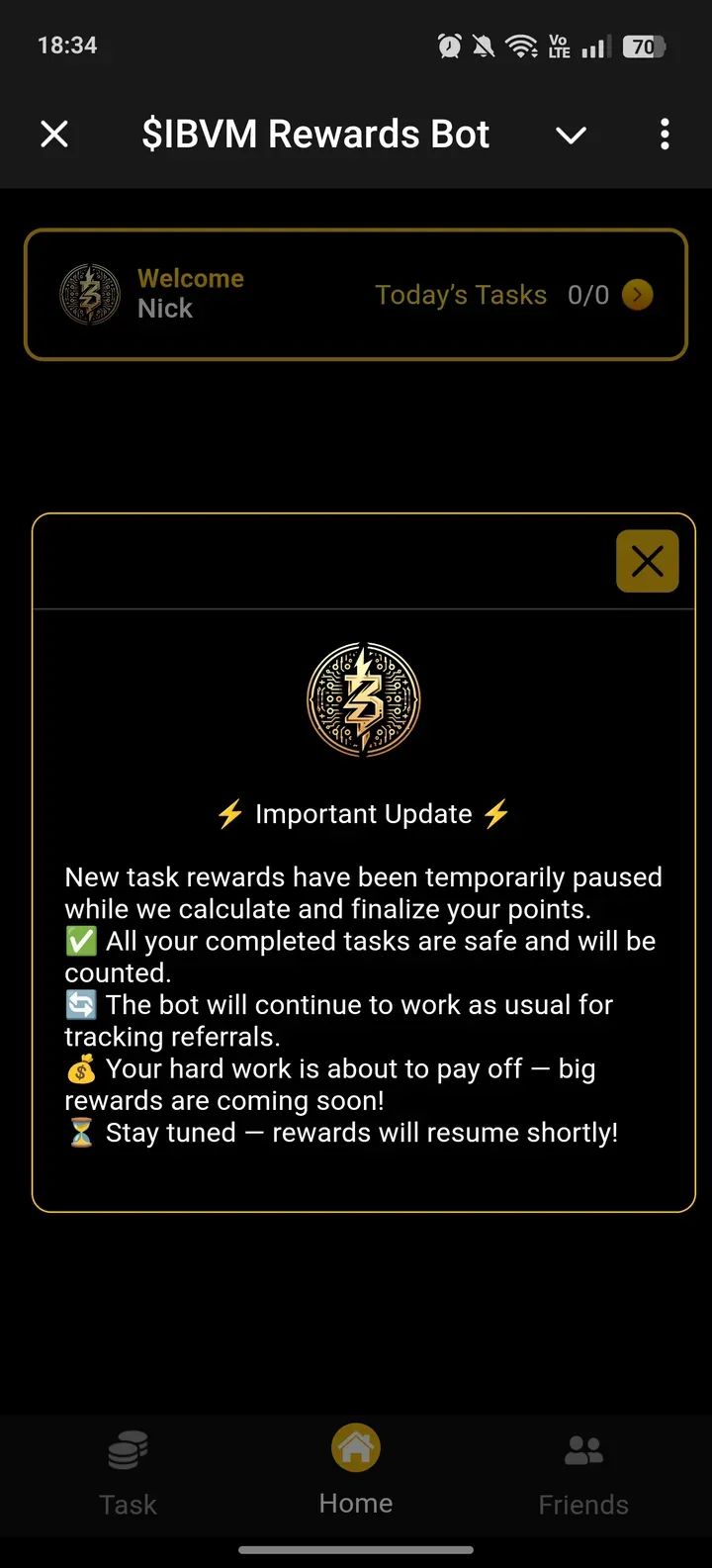
Task: Click the gold arrow beside Today's Tasks counter
Action: pyautogui.click(x=638, y=294)
